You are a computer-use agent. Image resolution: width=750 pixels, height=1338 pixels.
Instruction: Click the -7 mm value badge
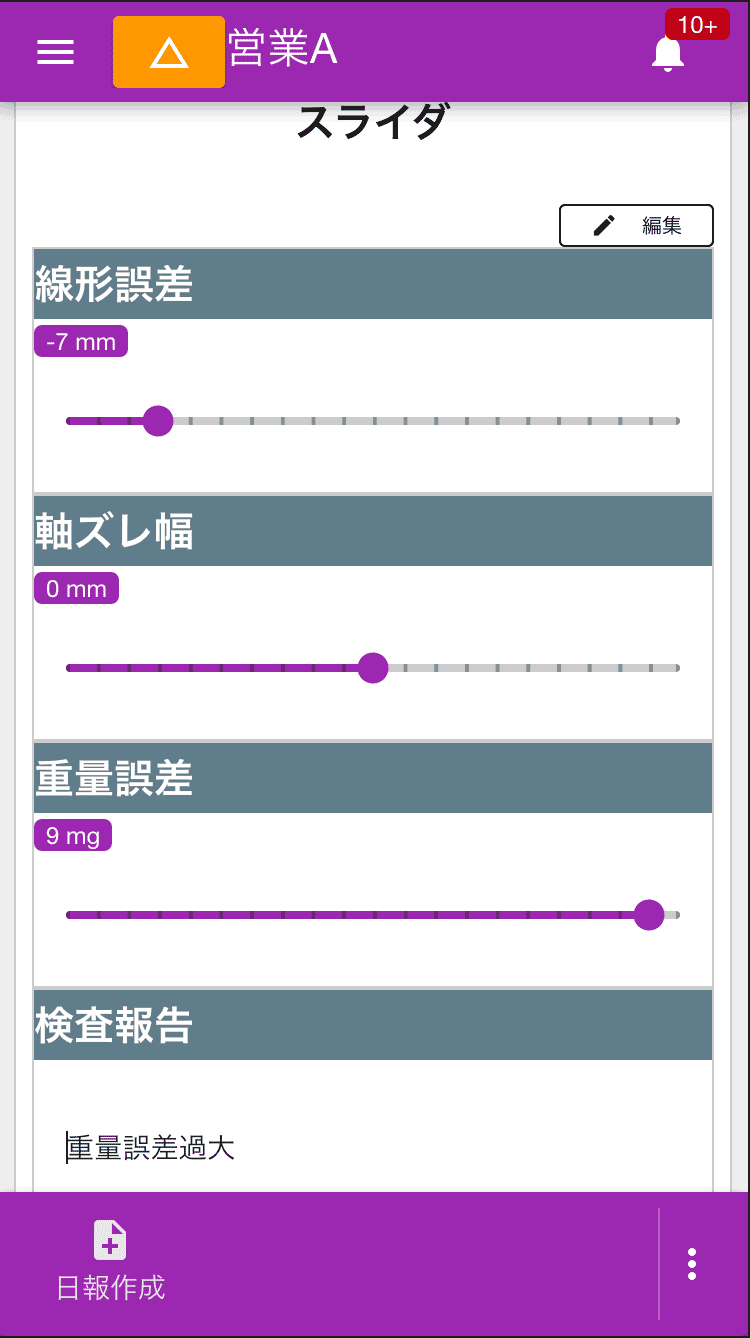coord(80,341)
